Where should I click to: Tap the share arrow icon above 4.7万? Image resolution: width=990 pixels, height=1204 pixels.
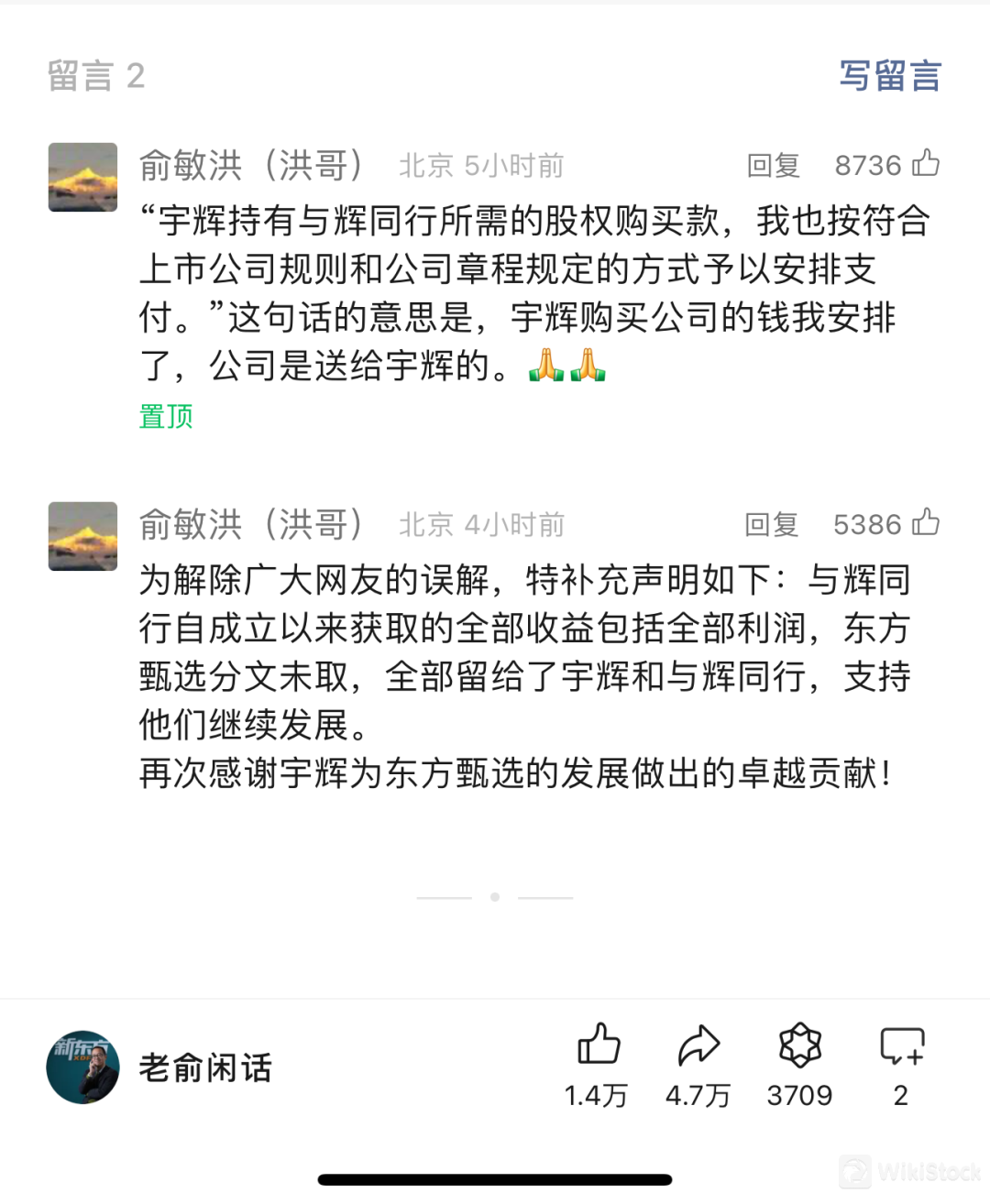[700, 1046]
